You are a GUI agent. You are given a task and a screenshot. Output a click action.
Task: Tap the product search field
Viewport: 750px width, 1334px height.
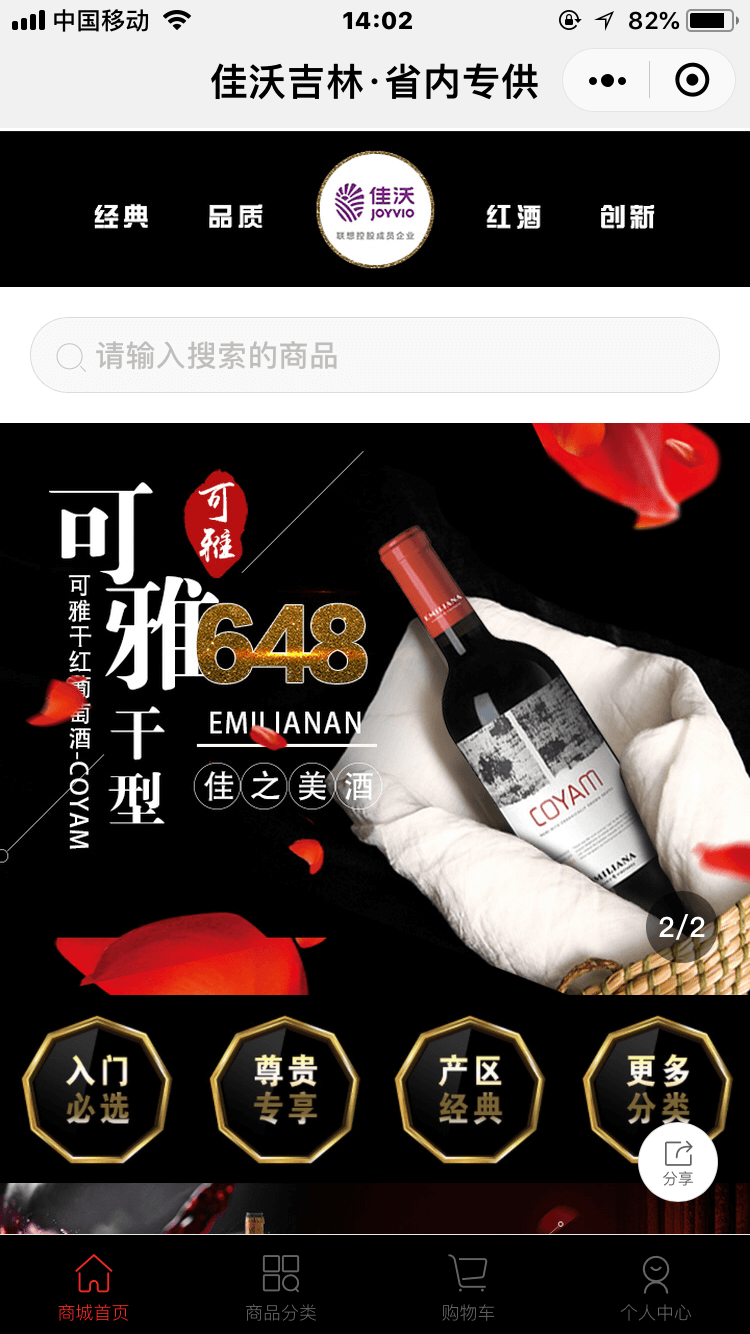coord(375,356)
